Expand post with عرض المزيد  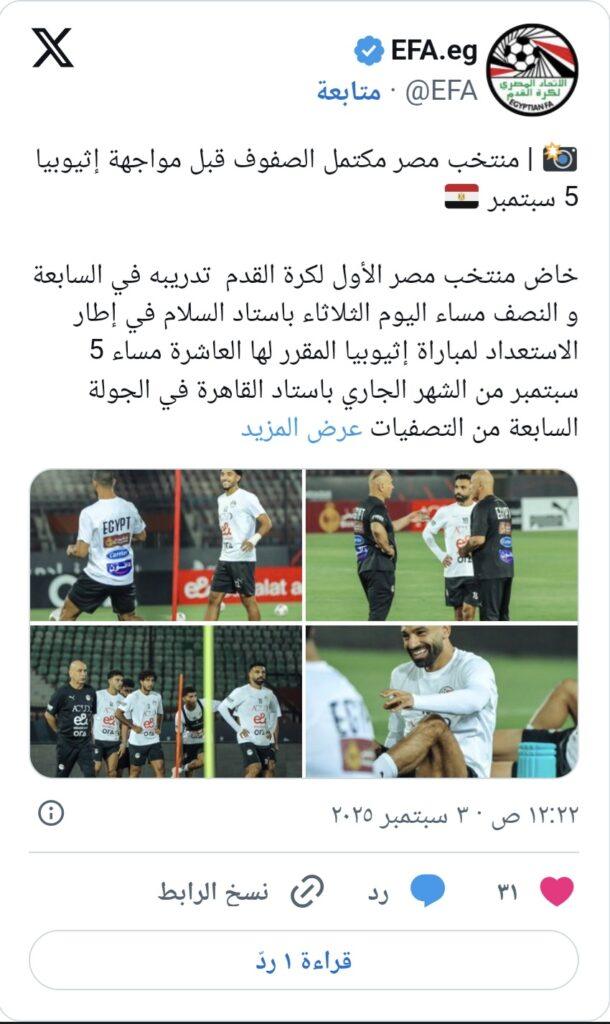coord(285,428)
